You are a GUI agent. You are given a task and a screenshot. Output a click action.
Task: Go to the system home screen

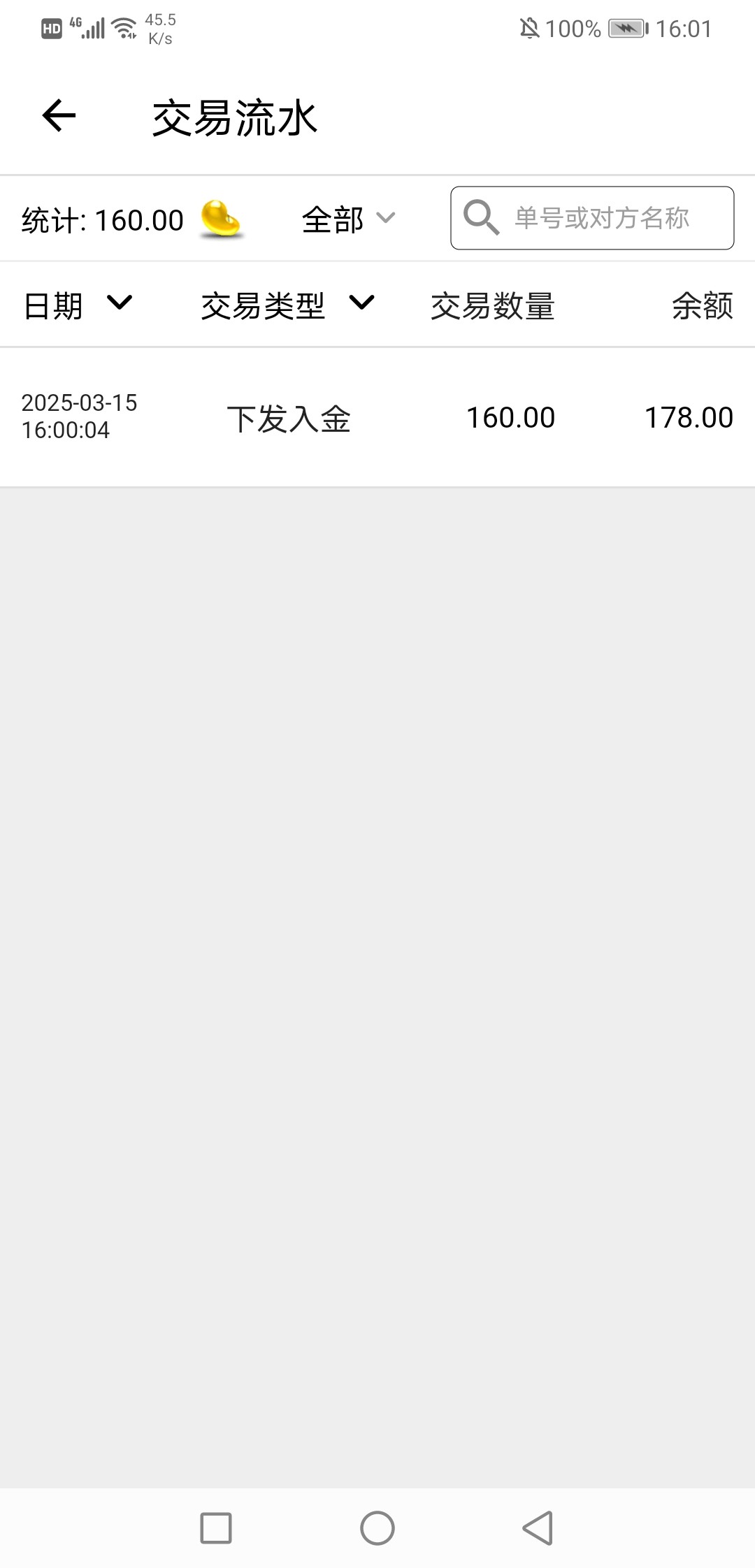377,1528
